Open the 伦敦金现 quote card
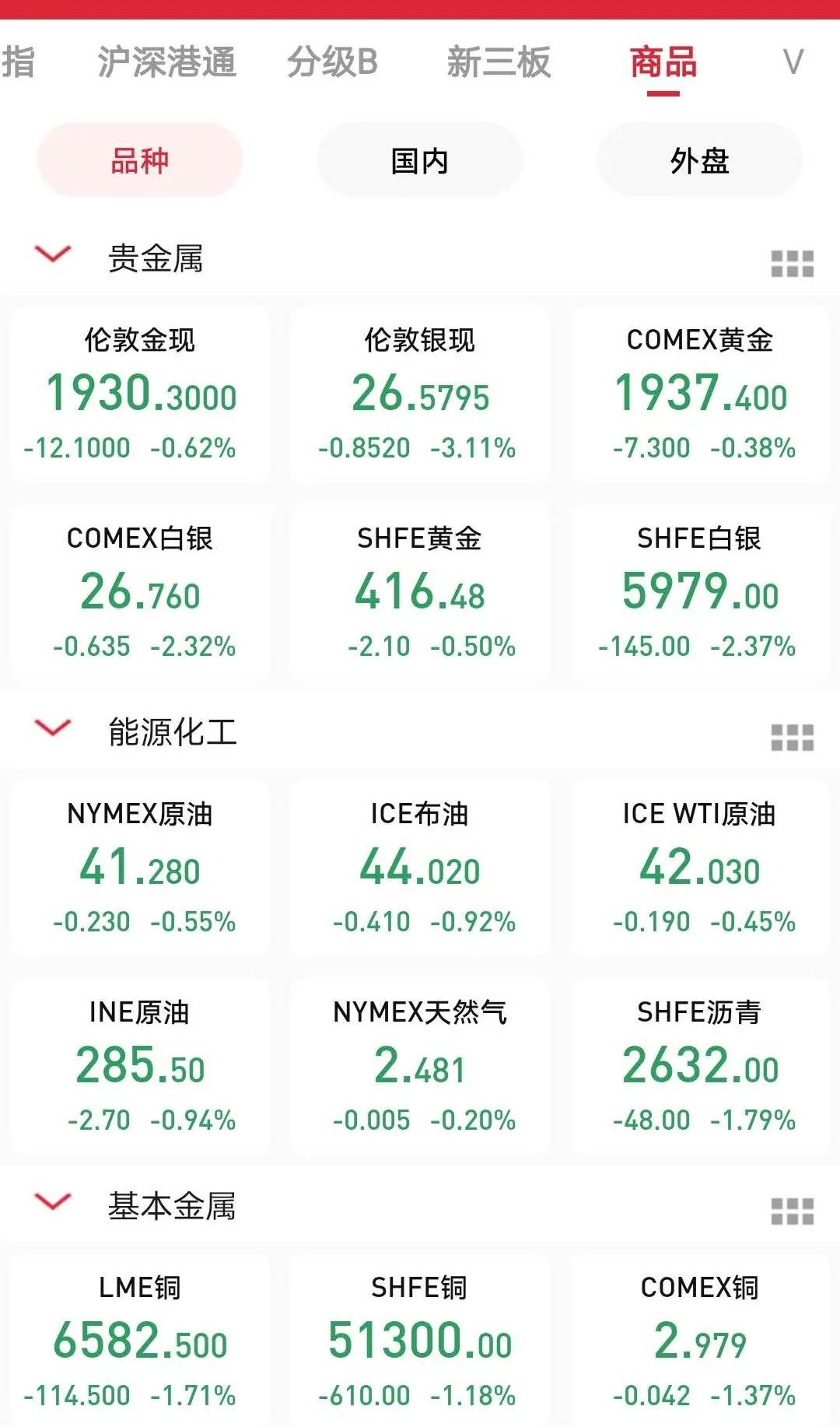 pos(140,394)
